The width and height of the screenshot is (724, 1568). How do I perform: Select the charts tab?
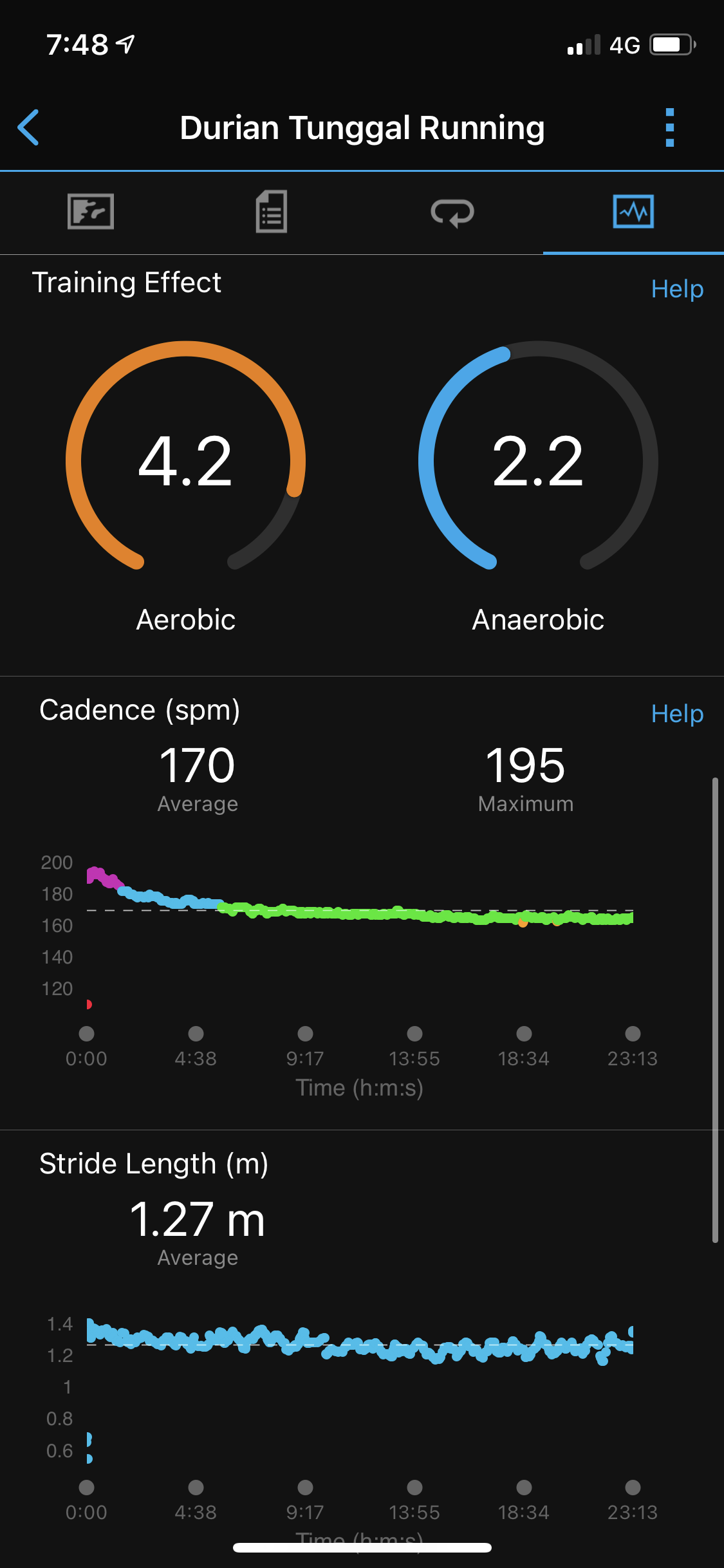click(x=633, y=212)
